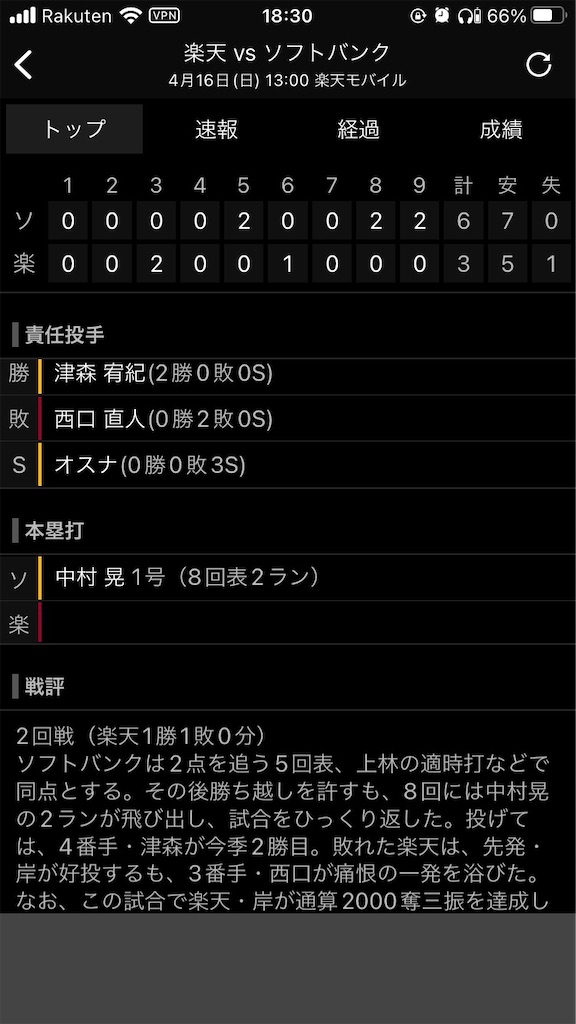
Task: Open the 経過 tab
Action: click(359, 129)
